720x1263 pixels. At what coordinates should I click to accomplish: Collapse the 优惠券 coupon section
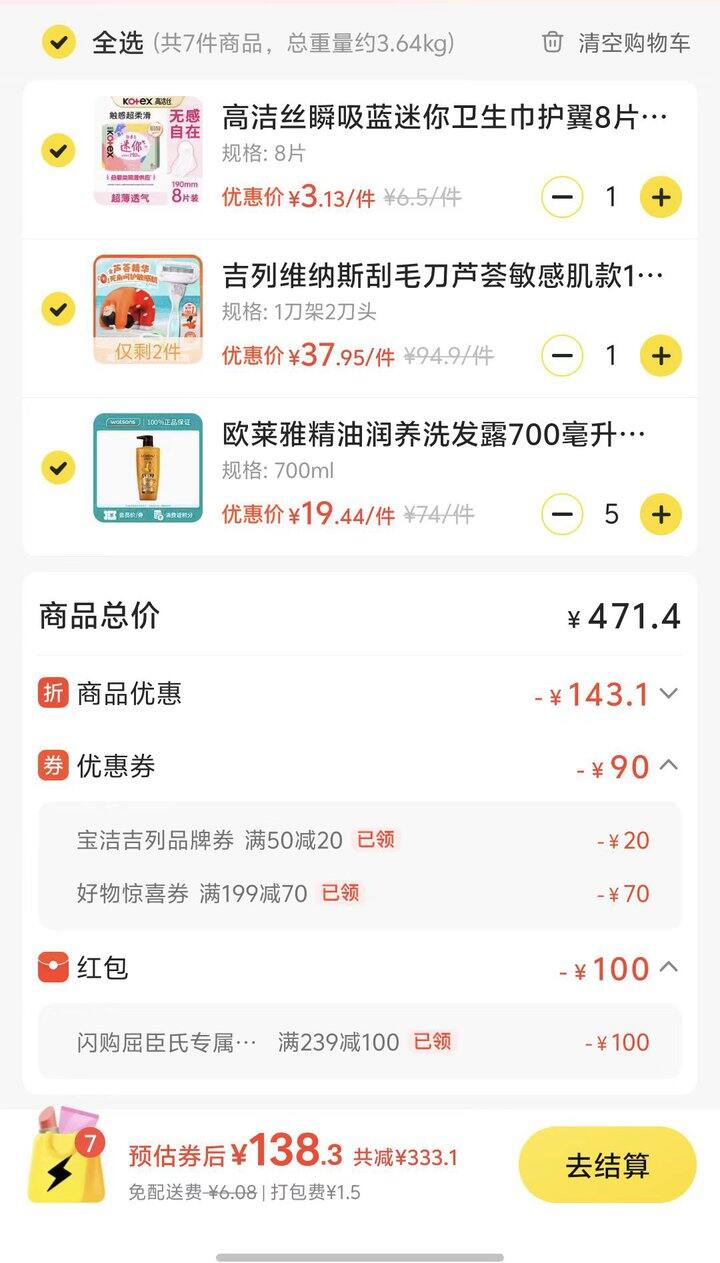pyautogui.click(x=669, y=767)
